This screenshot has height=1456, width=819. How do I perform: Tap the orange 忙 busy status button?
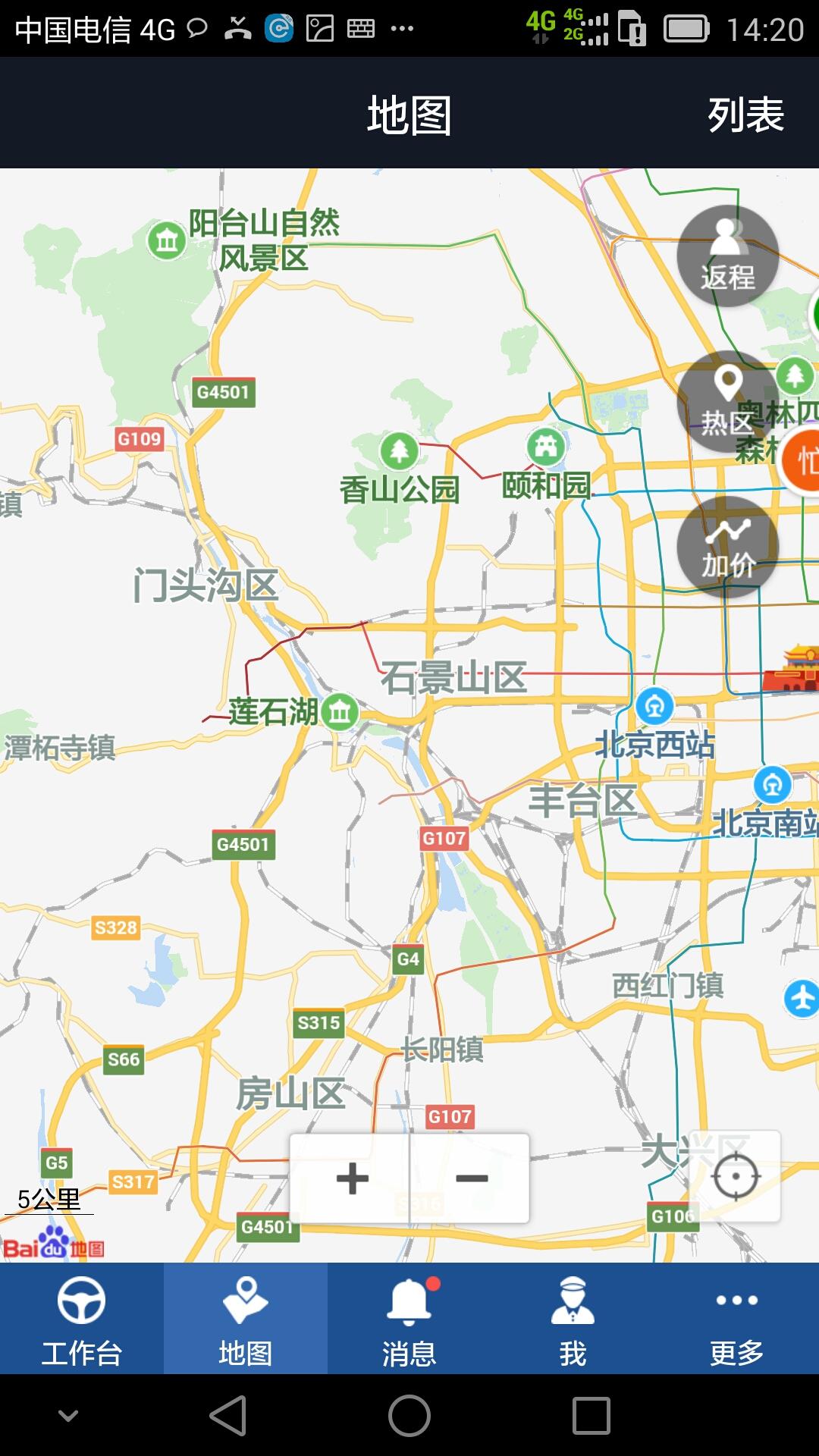tap(804, 460)
